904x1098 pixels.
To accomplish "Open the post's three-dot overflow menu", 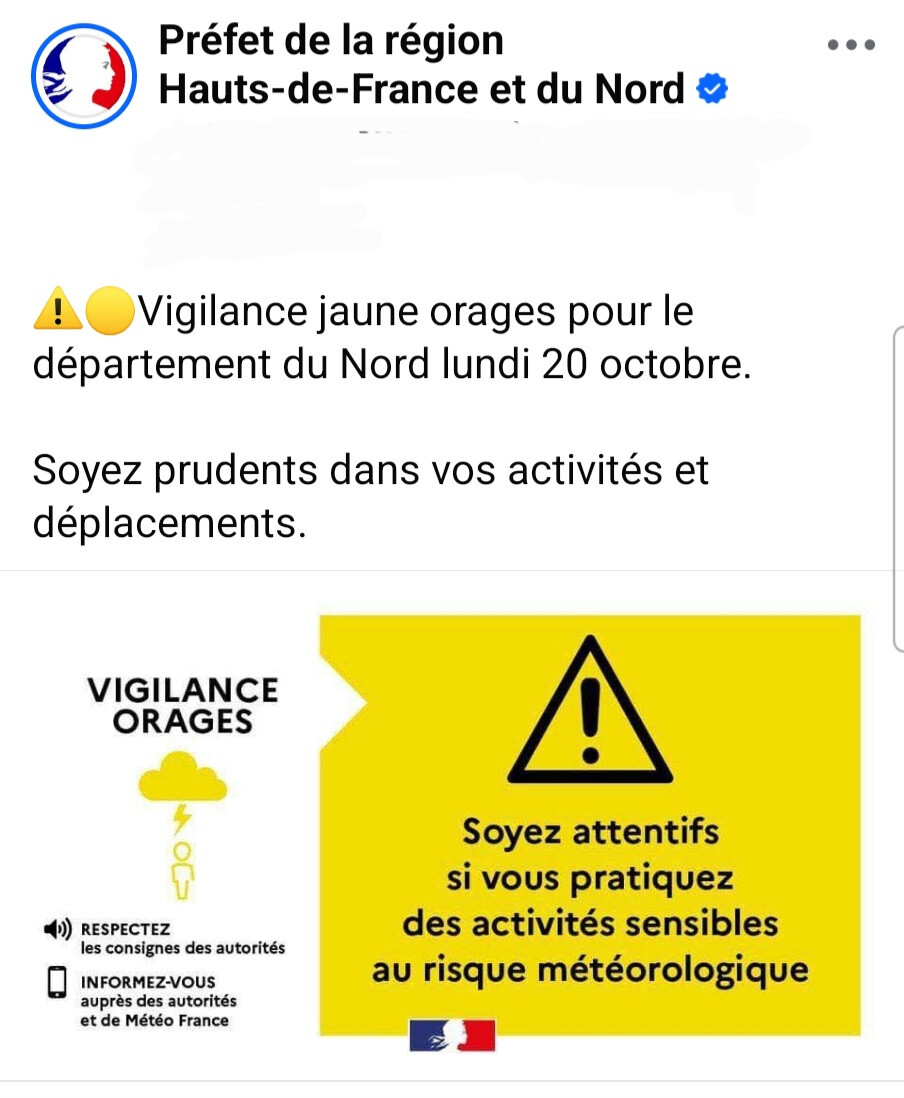I will click(852, 45).
